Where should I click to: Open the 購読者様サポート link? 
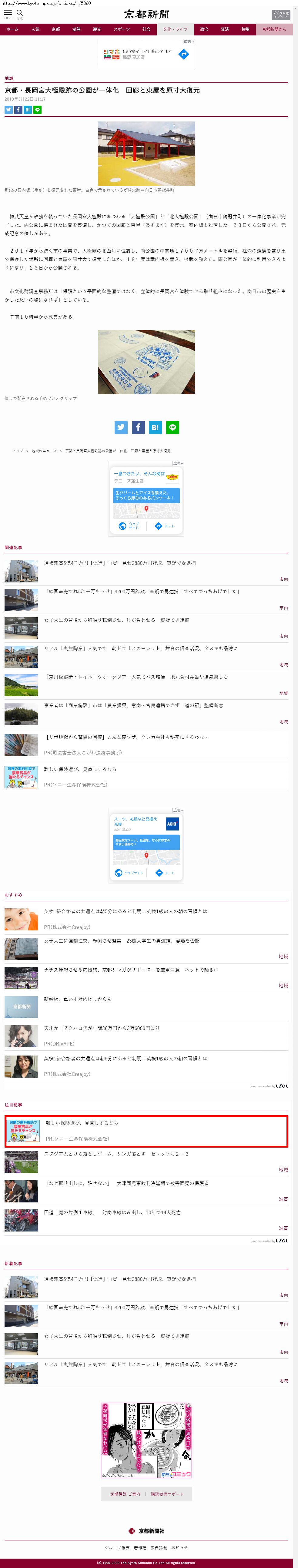(x=167, y=1494)
